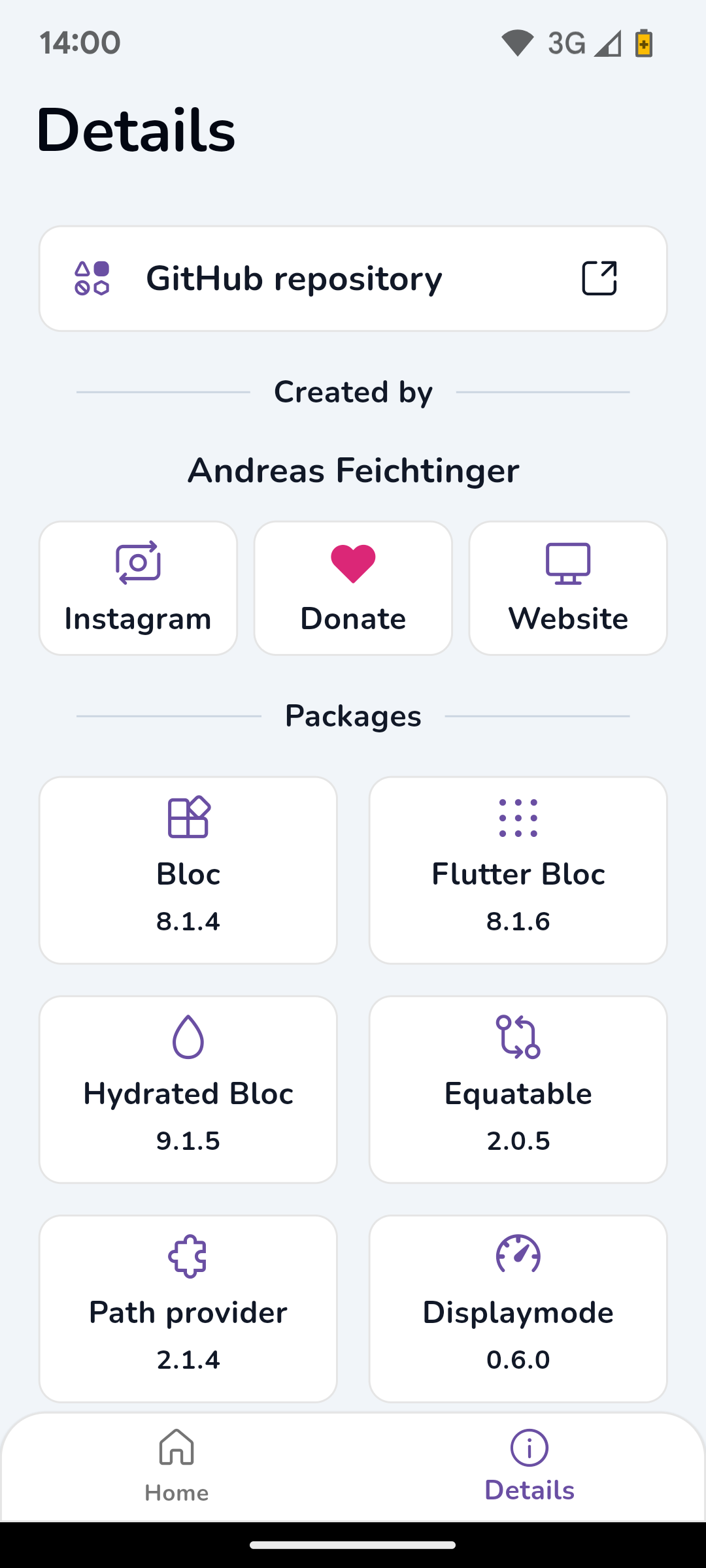706x1568 pixels.
Task: Open the GitHub repository link
Action: tap(353, 279)
